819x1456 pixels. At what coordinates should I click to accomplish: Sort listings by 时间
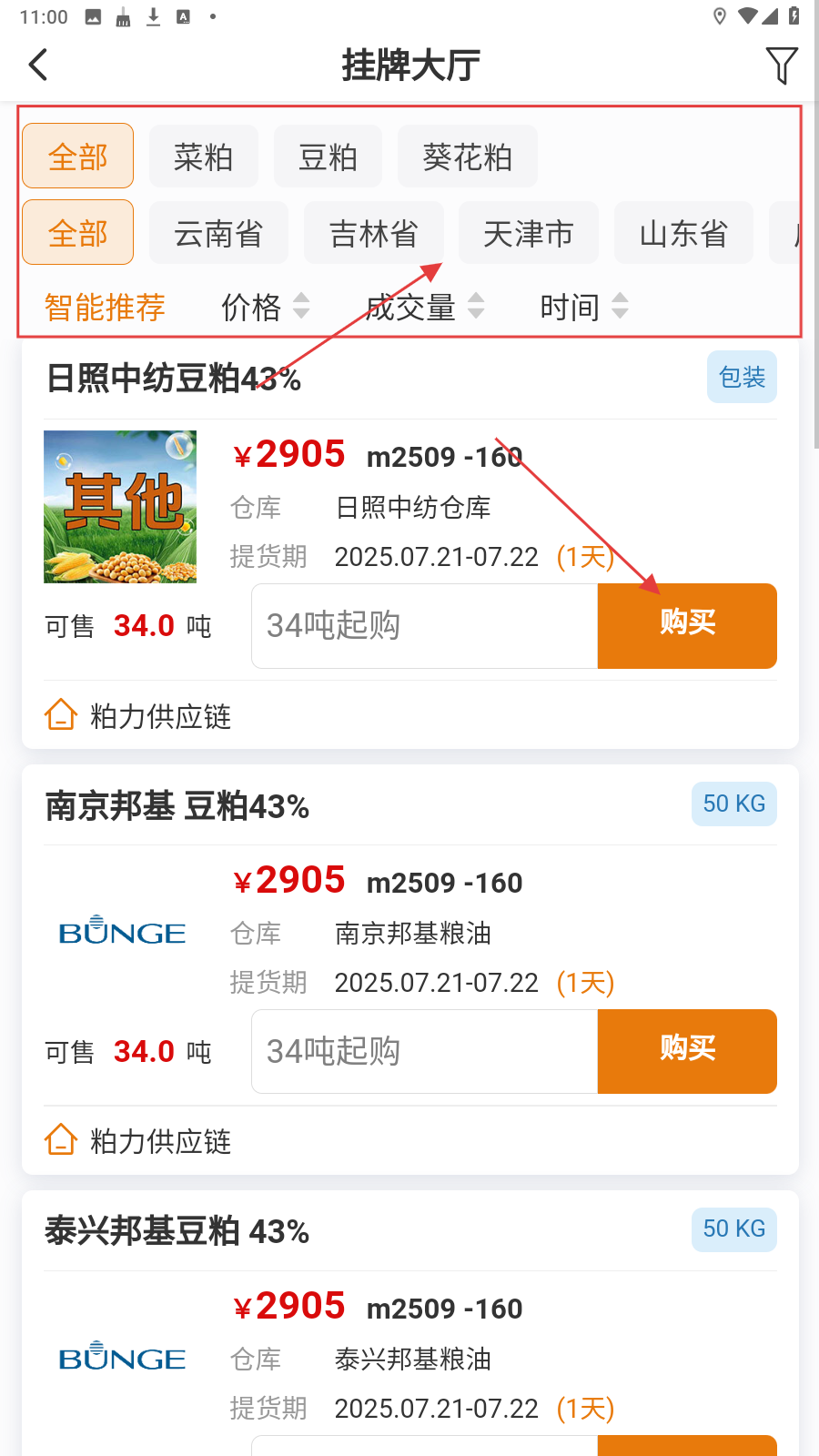(x=583, y=307)
